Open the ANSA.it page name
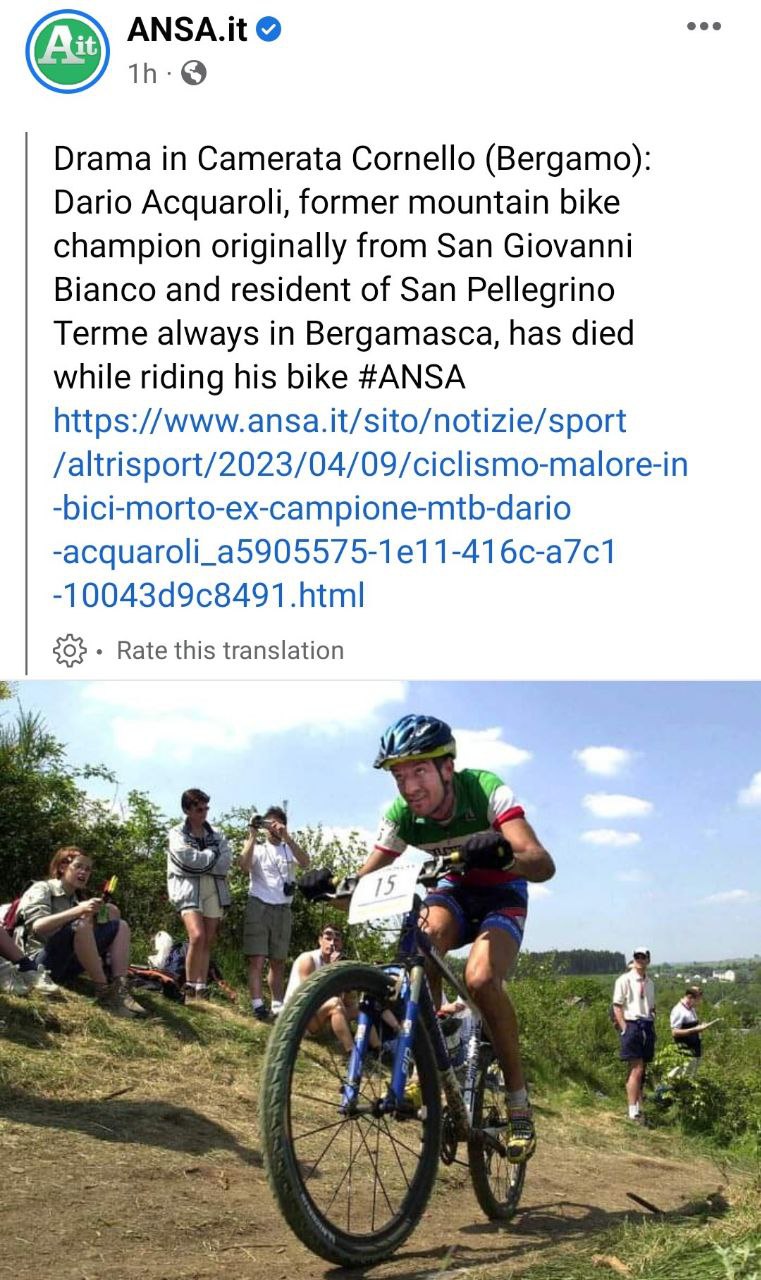The image size is (761, 1280). (x=187, y=30)
